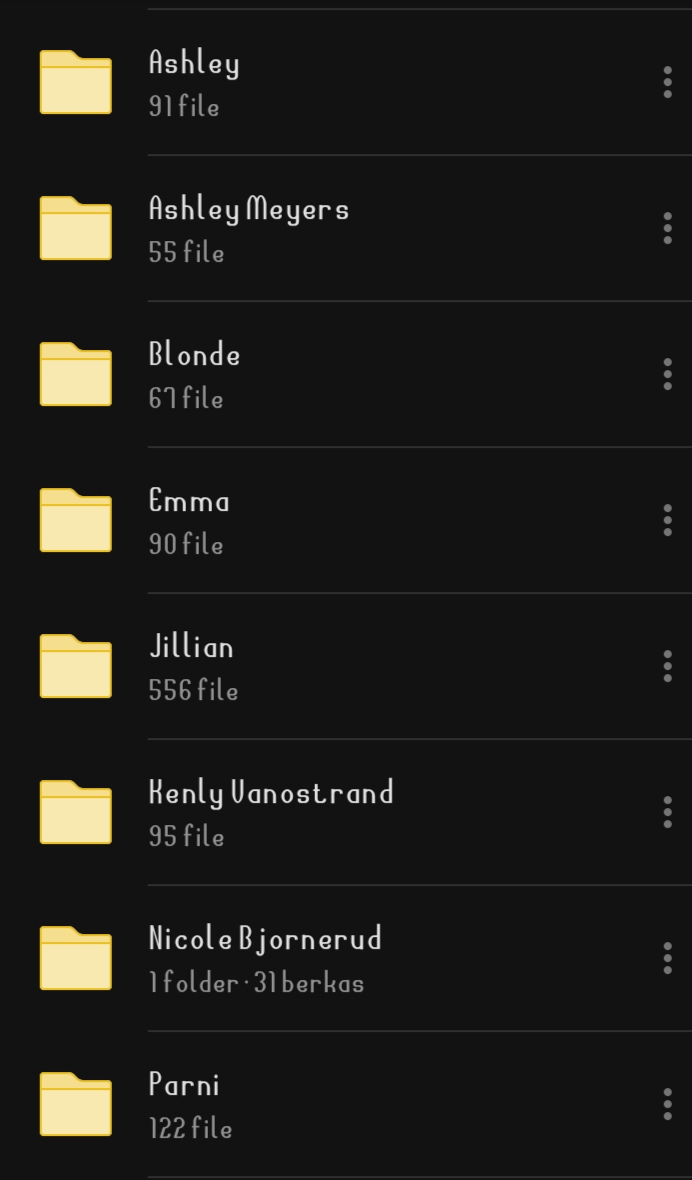The height and width of the screenshot is (1180, 692).
Task: Show more options for Ashley folder
Action: click(x=667, y=82)
